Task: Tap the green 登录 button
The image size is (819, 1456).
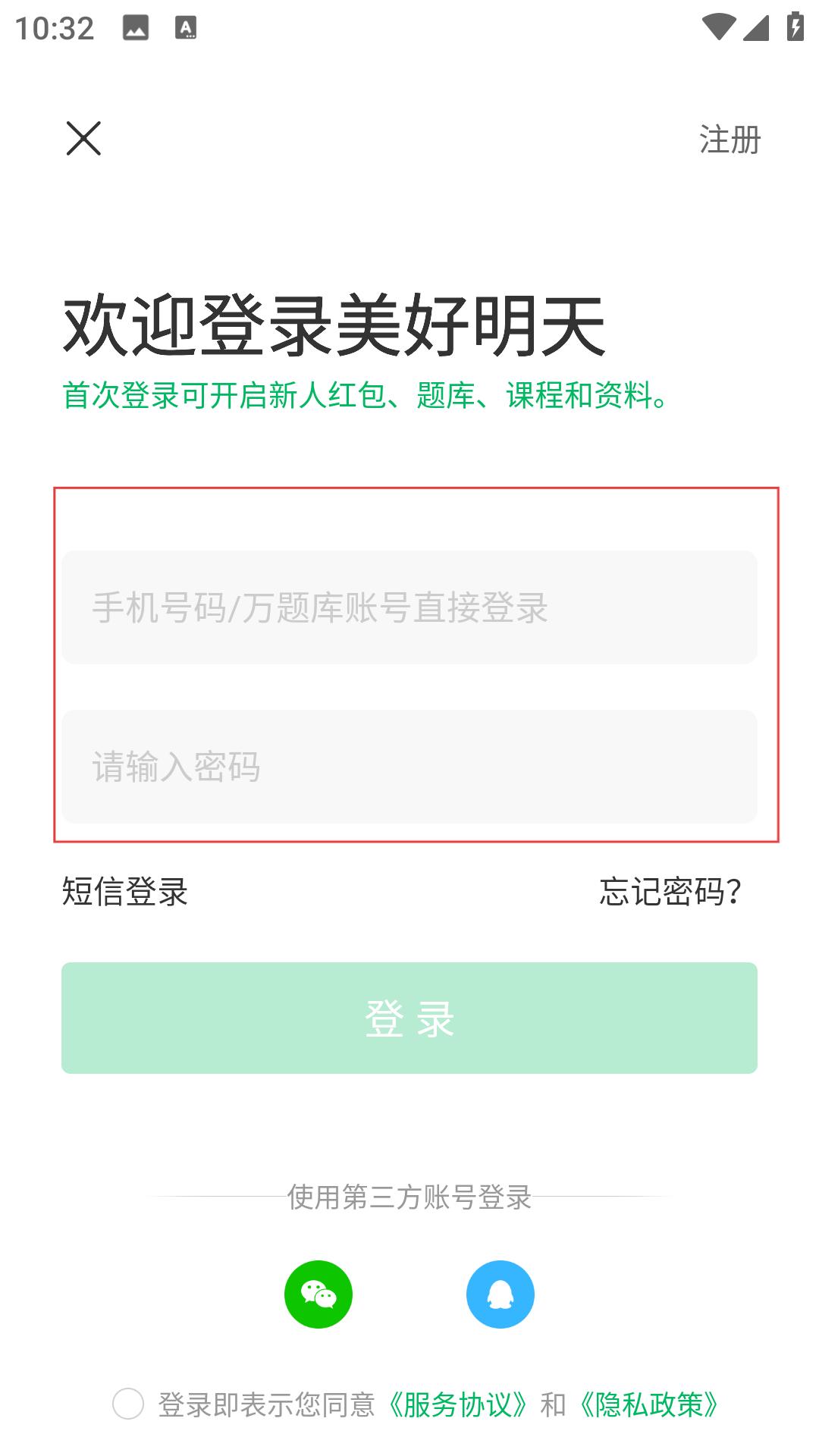Action: click(409, 1018)
